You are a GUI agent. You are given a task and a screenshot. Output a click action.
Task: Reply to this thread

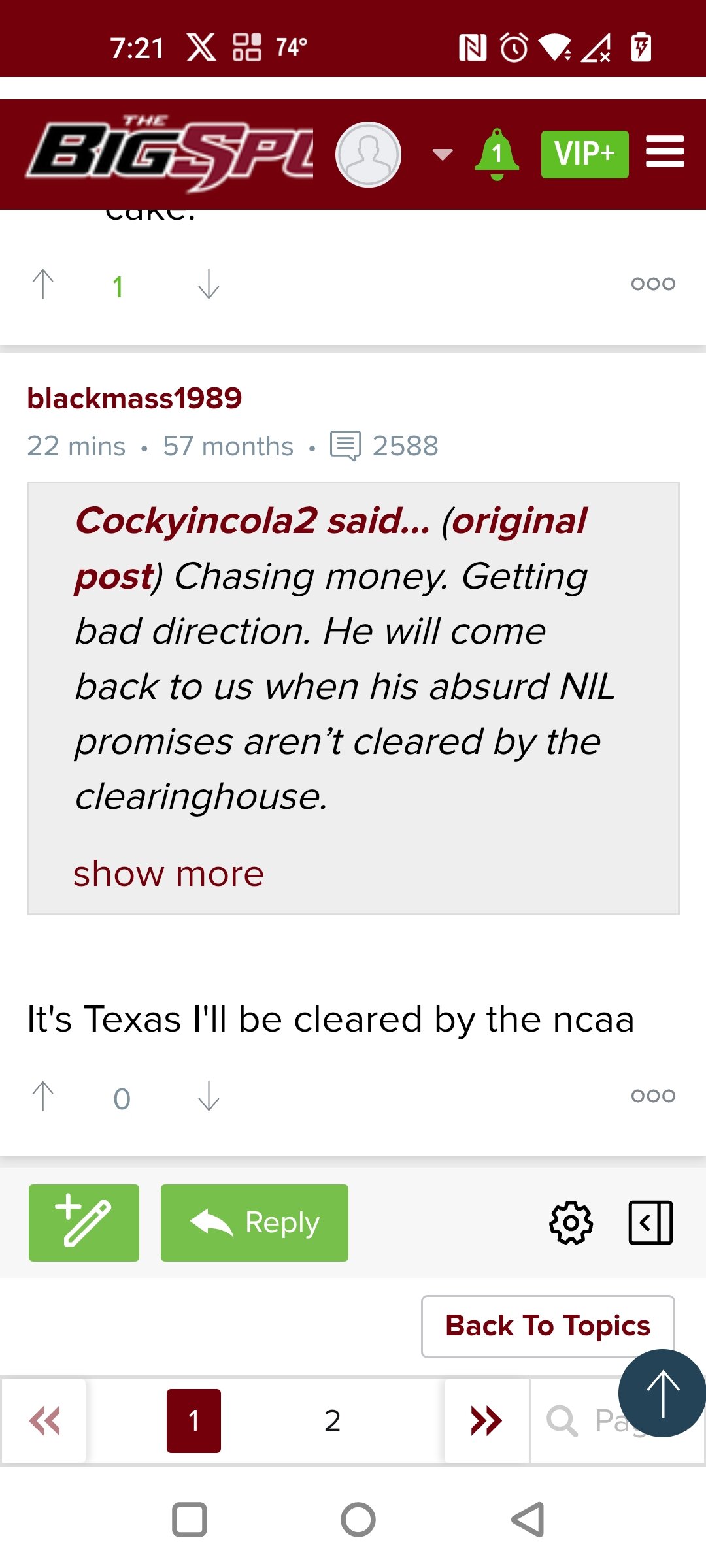pos(254,1222)
